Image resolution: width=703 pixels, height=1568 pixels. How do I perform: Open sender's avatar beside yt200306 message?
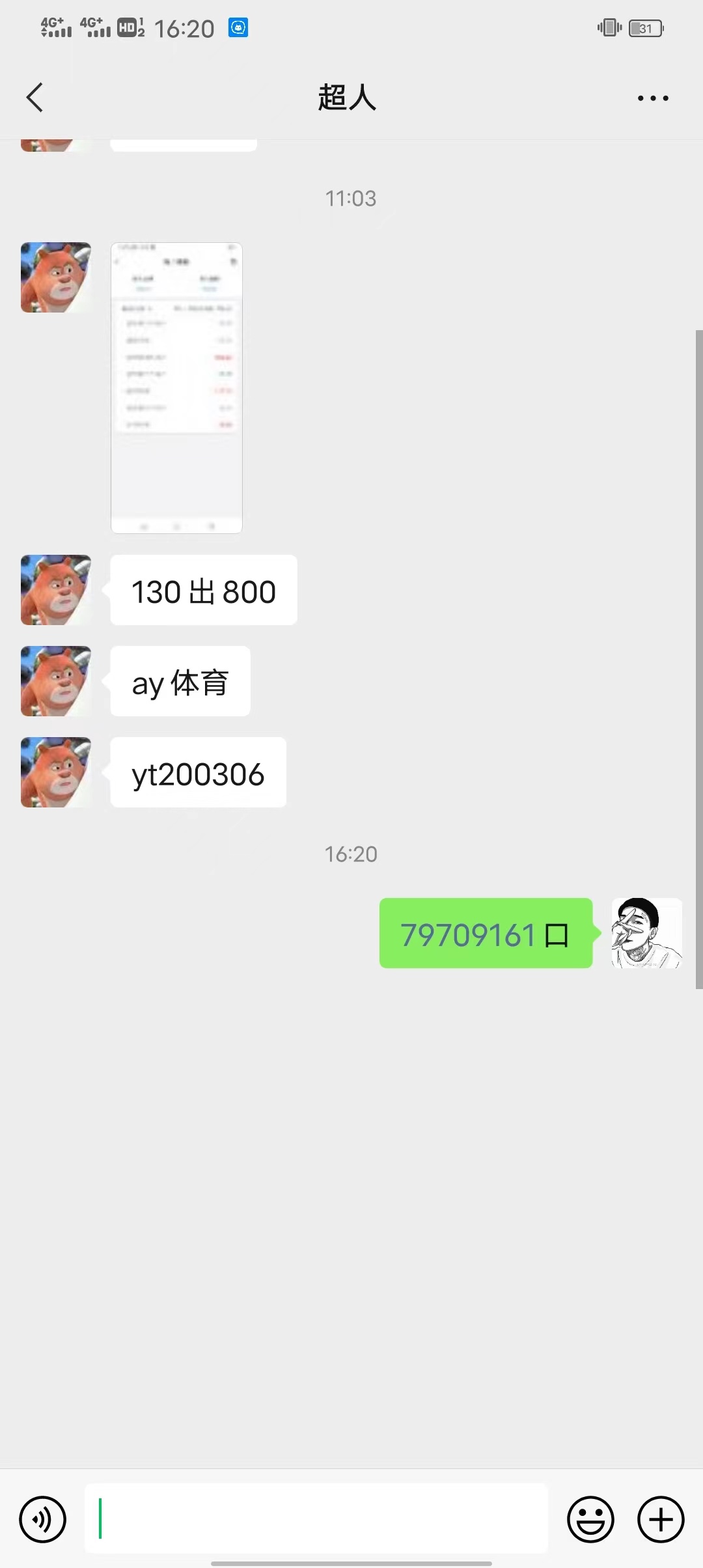pyautogui.click(x=56, y=772)
